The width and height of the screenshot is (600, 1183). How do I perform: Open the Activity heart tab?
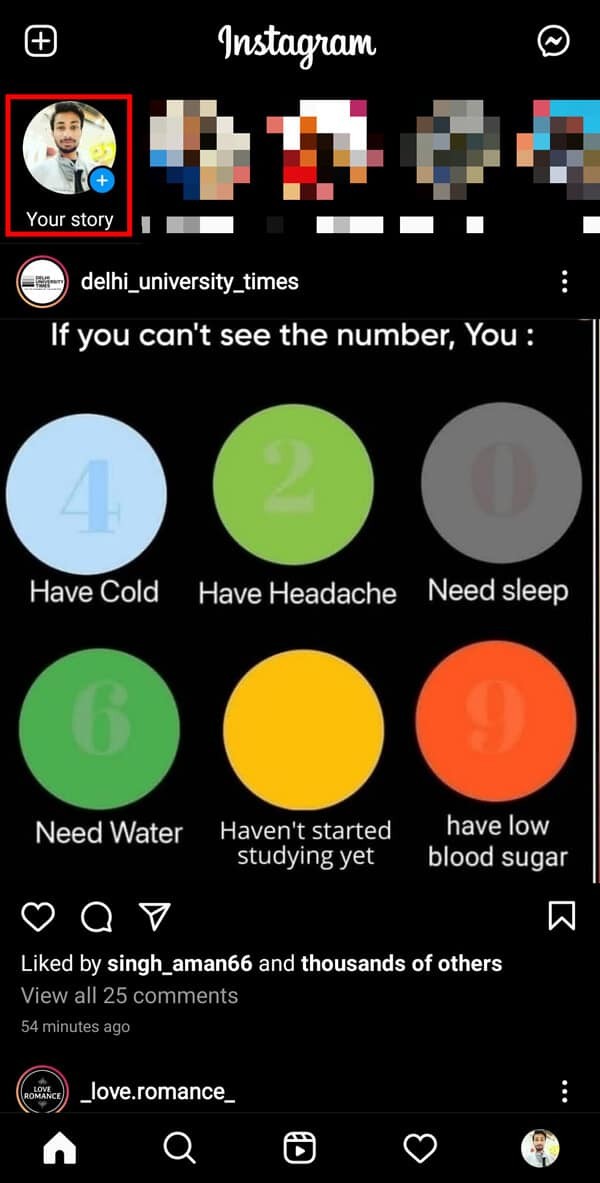[x=420, y=1149]
